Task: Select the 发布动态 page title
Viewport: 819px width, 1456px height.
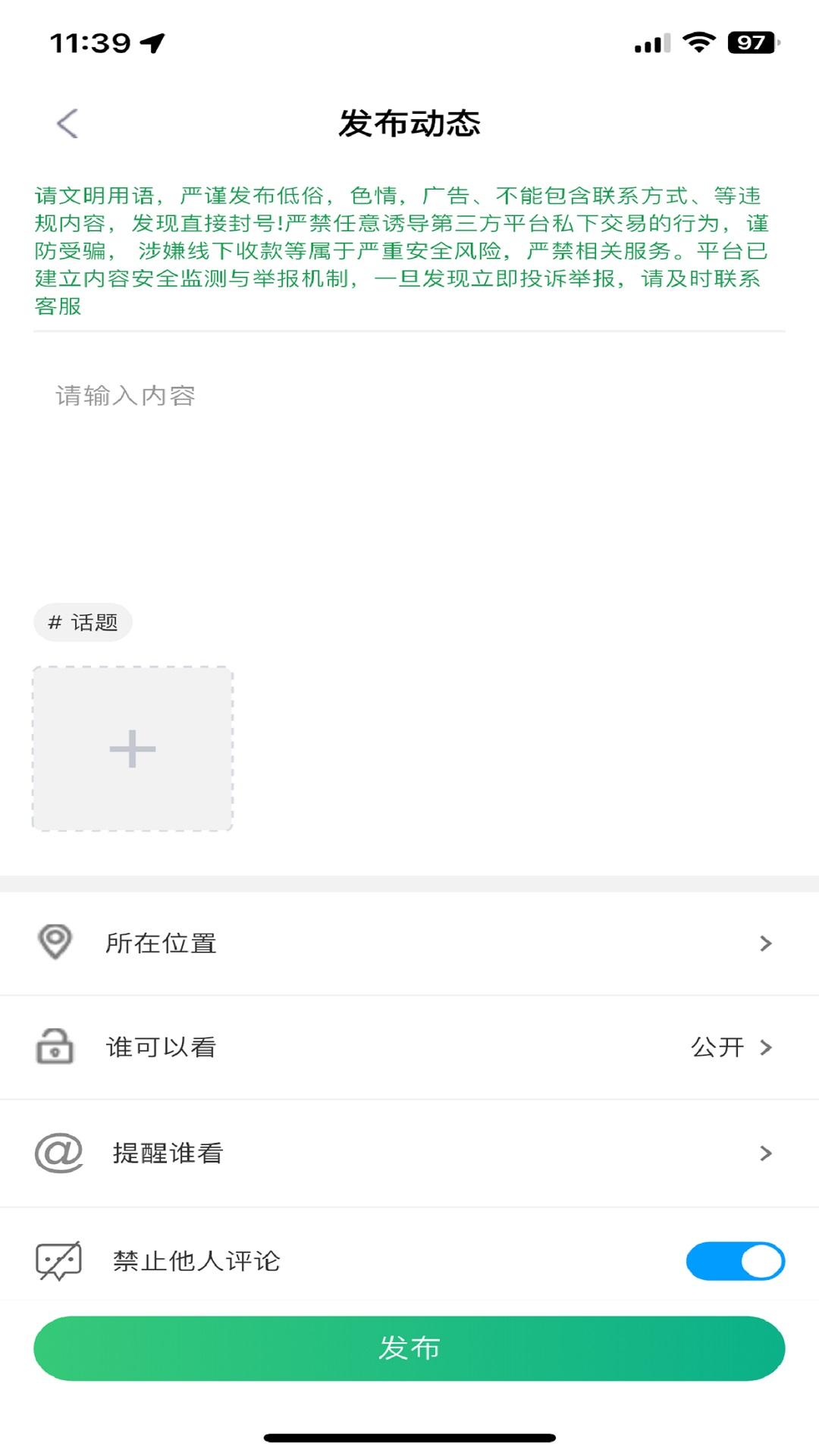Action: tap(409, 121)
